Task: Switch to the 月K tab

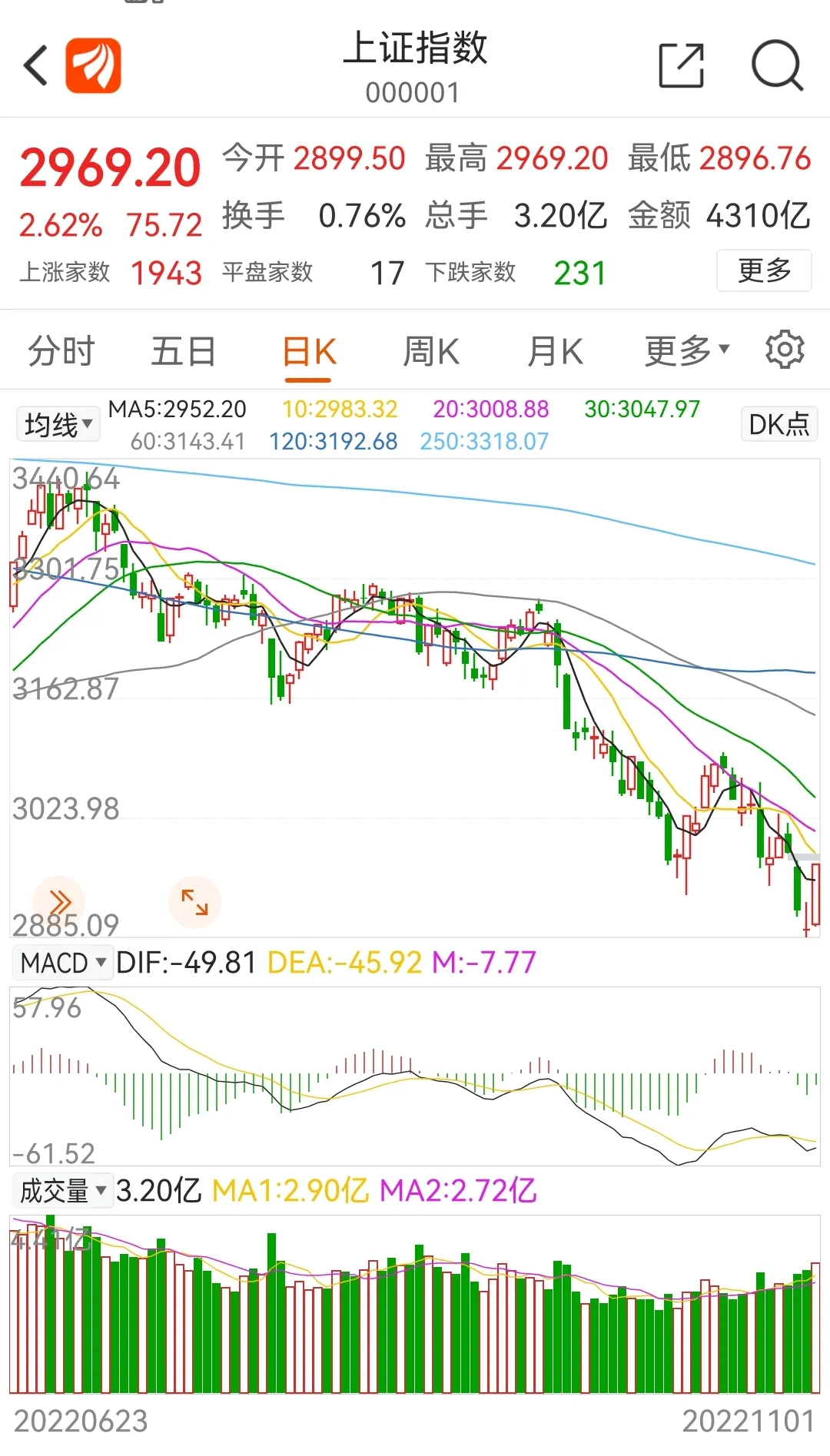Action: (x=555, y=352)
